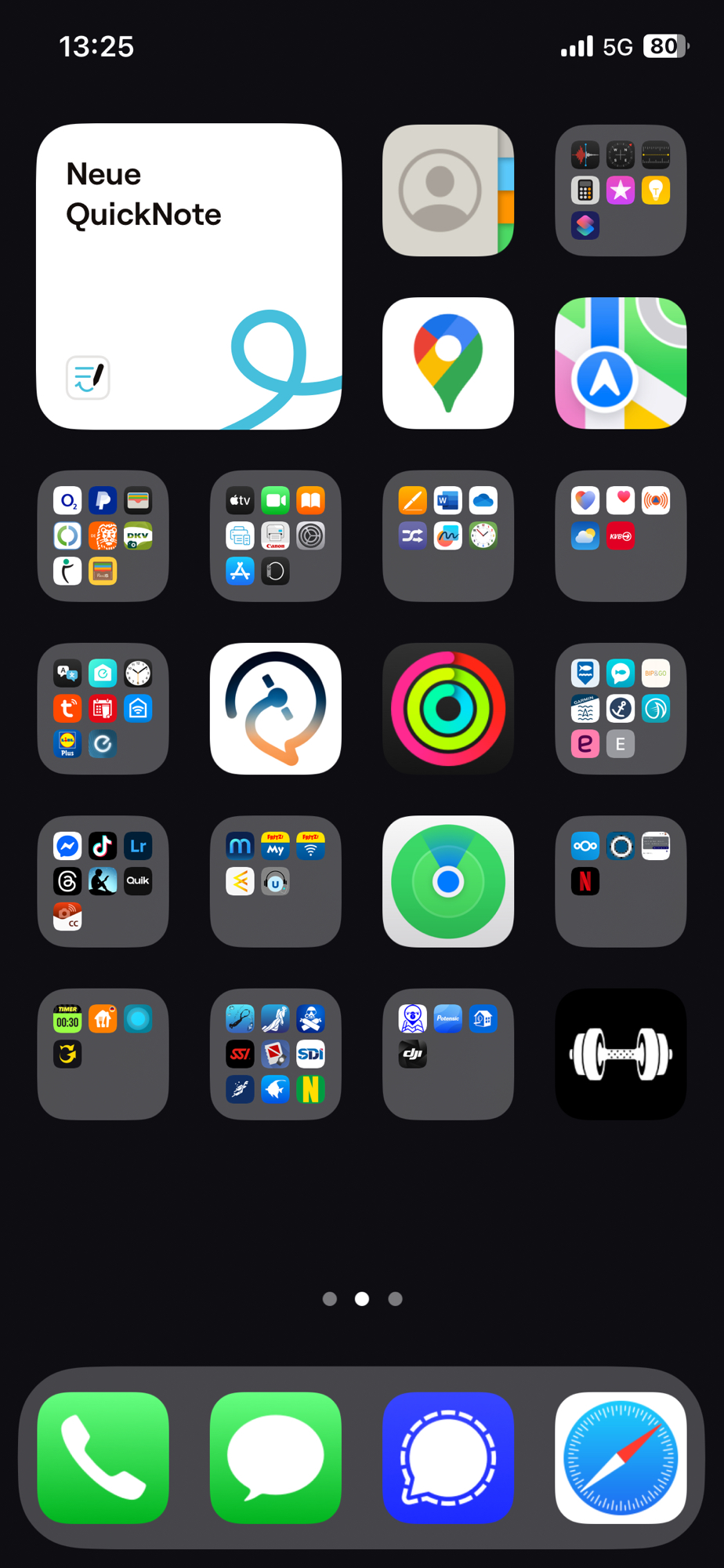The image size is (724, 1568).
Task: Open the folder with Apple TV and FaceTime
Action: [x=276, y=536]
